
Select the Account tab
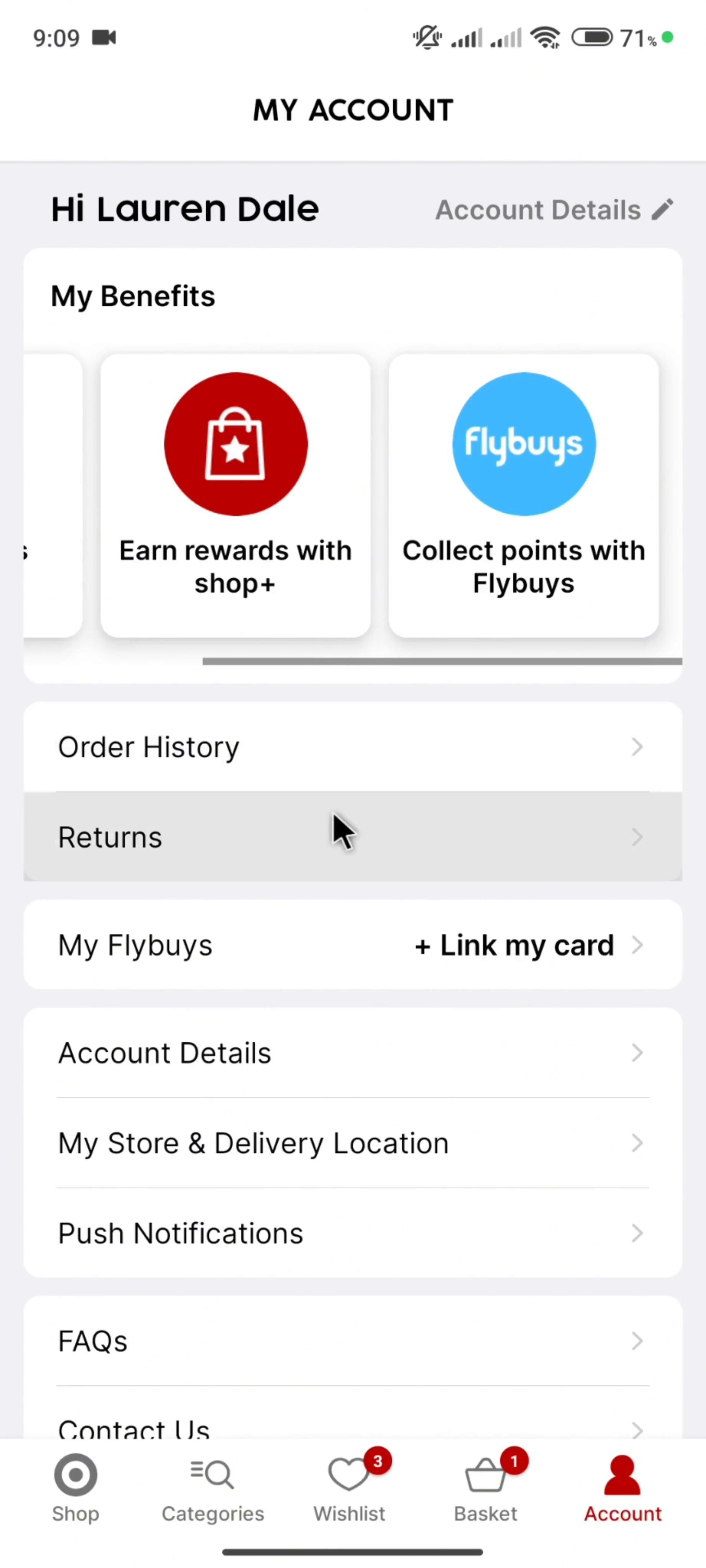click(x=622, y=1488)
